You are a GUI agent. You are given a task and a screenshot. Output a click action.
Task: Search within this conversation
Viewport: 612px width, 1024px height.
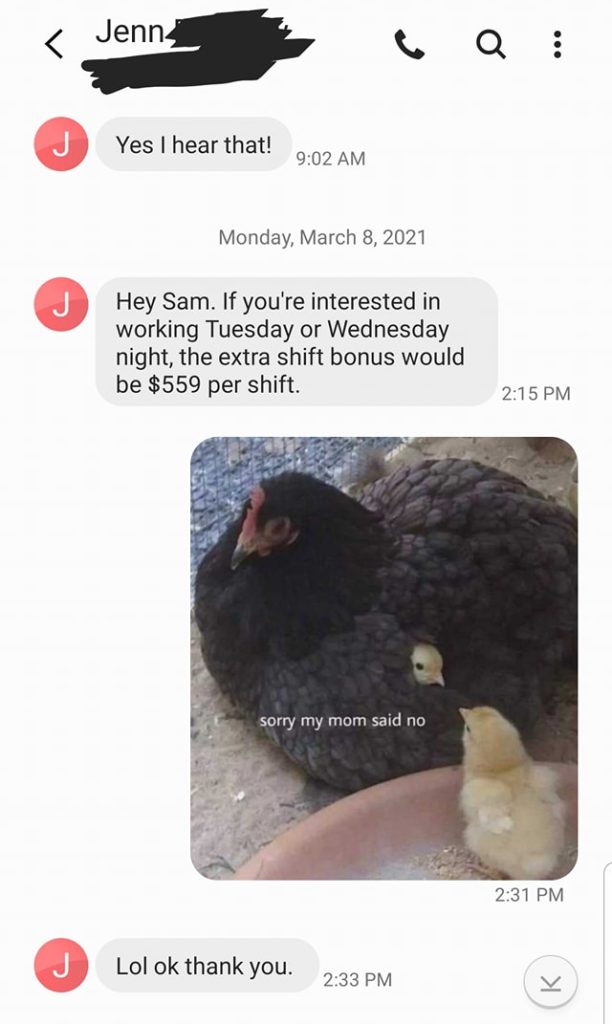491,44
